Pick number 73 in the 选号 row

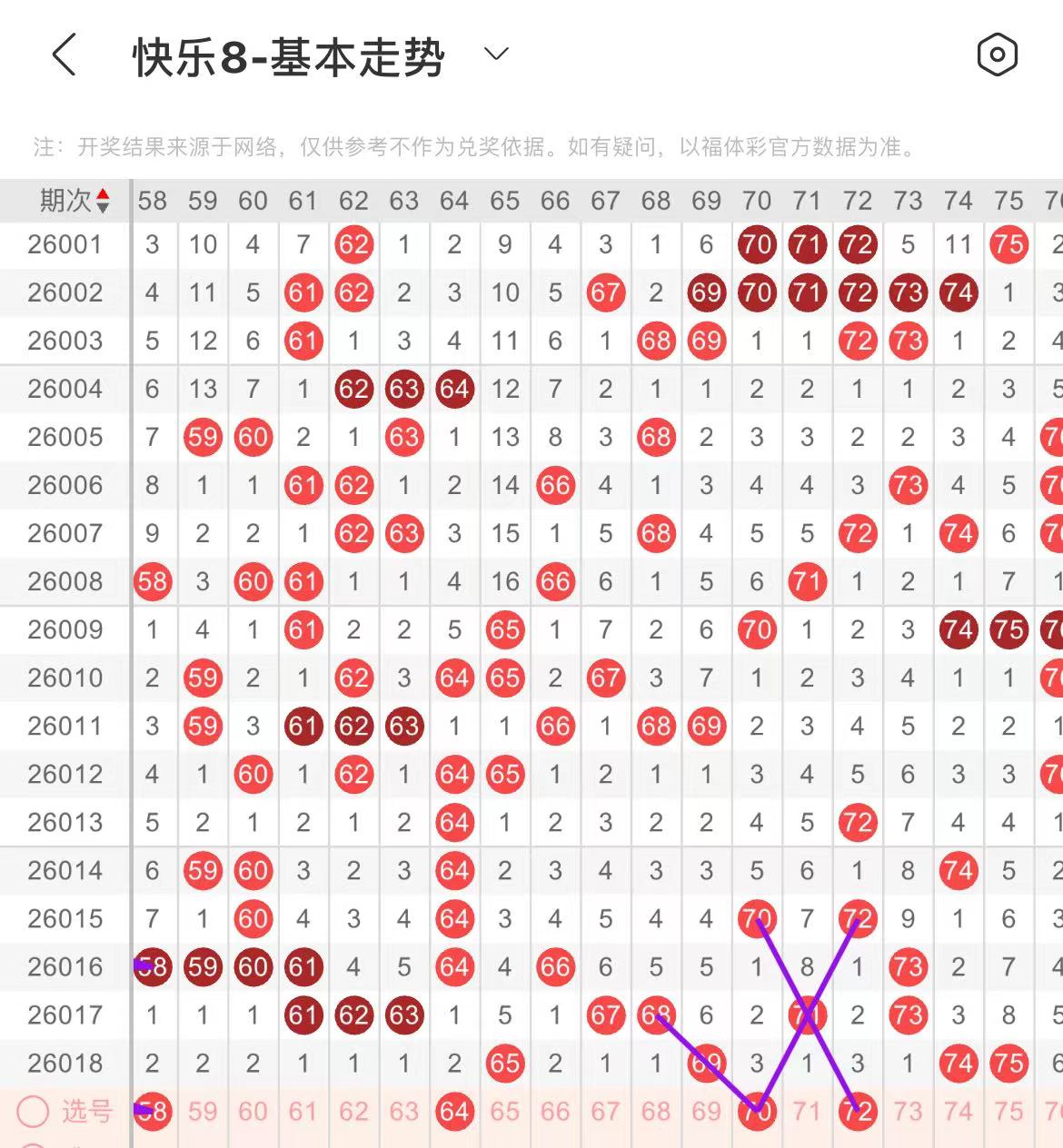pyautogui.click(x=908, y=1112)
